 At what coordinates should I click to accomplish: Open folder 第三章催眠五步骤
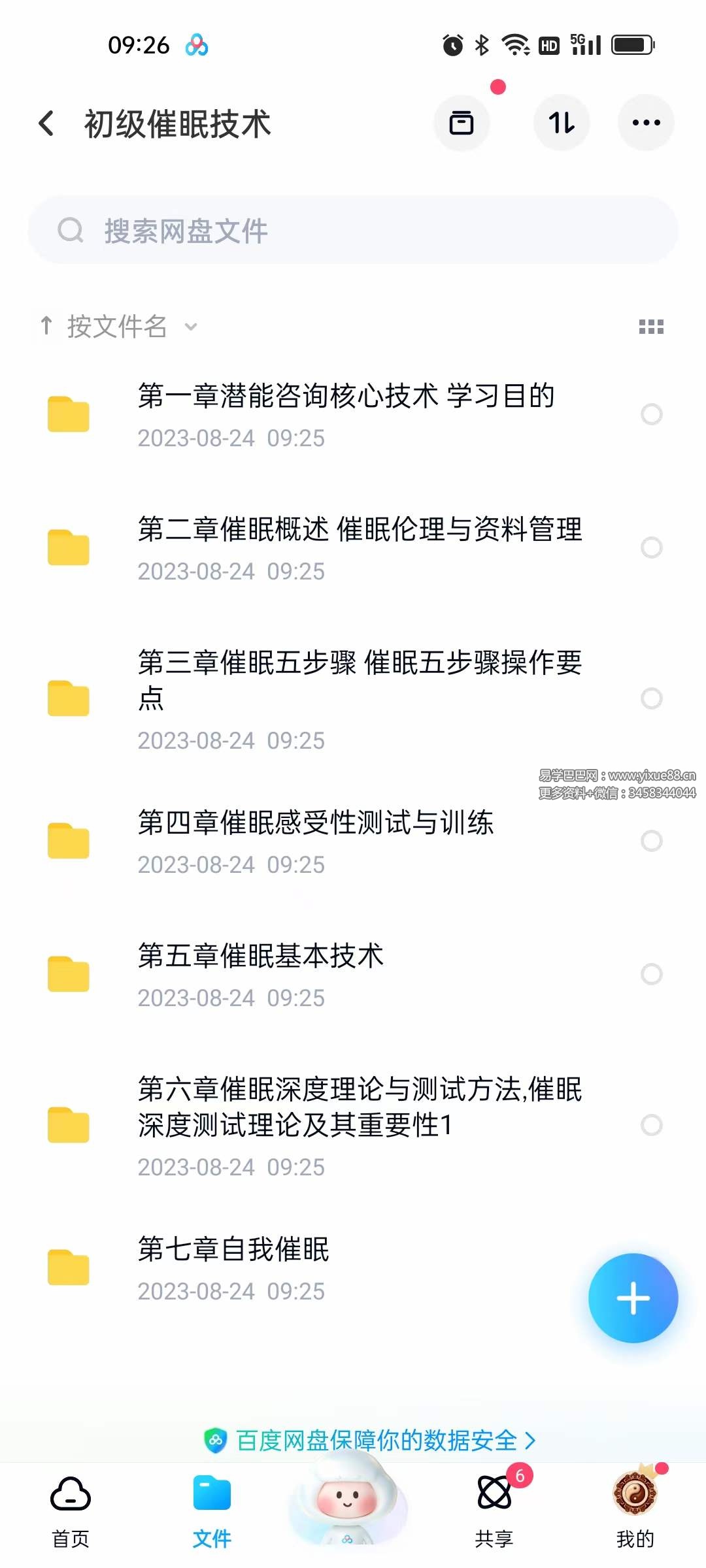tap(360, 698)
